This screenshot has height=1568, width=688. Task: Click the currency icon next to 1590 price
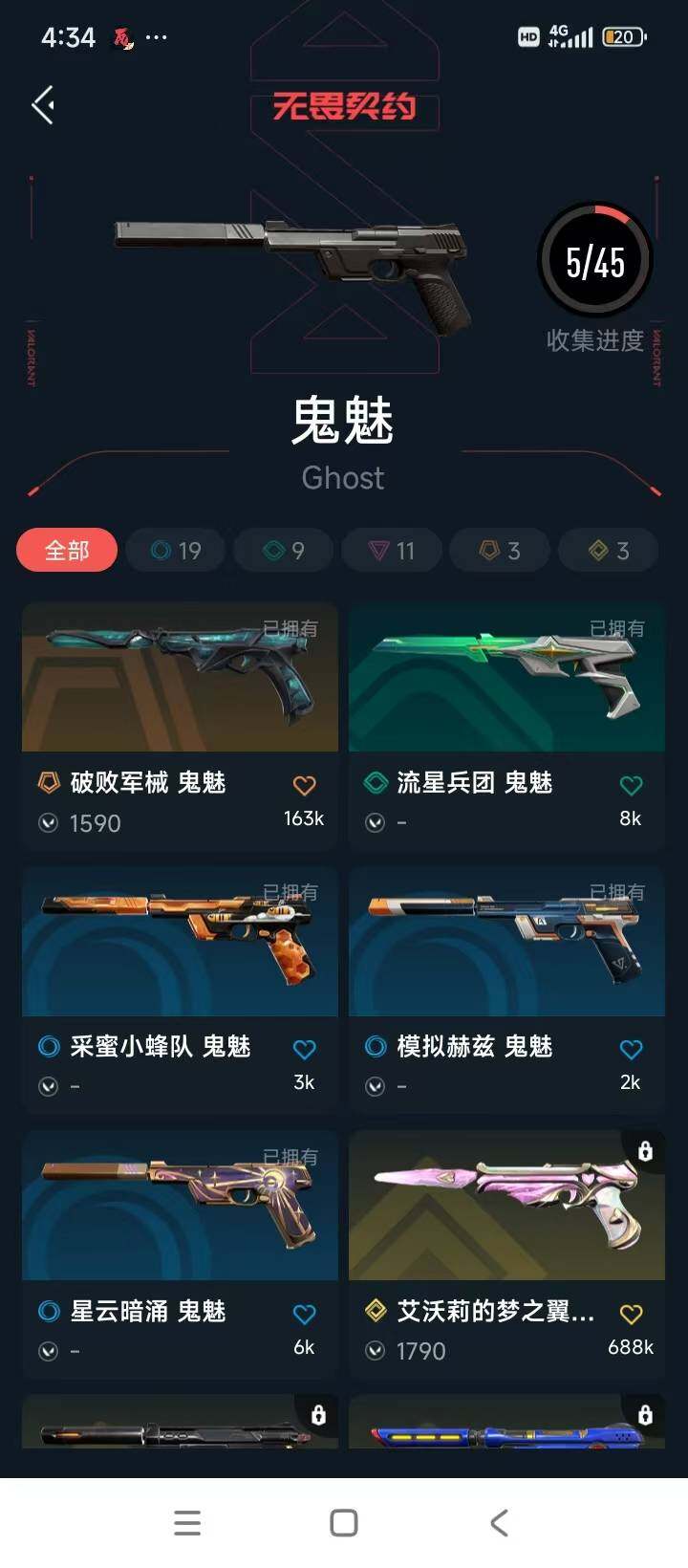[x=48, y=823]
